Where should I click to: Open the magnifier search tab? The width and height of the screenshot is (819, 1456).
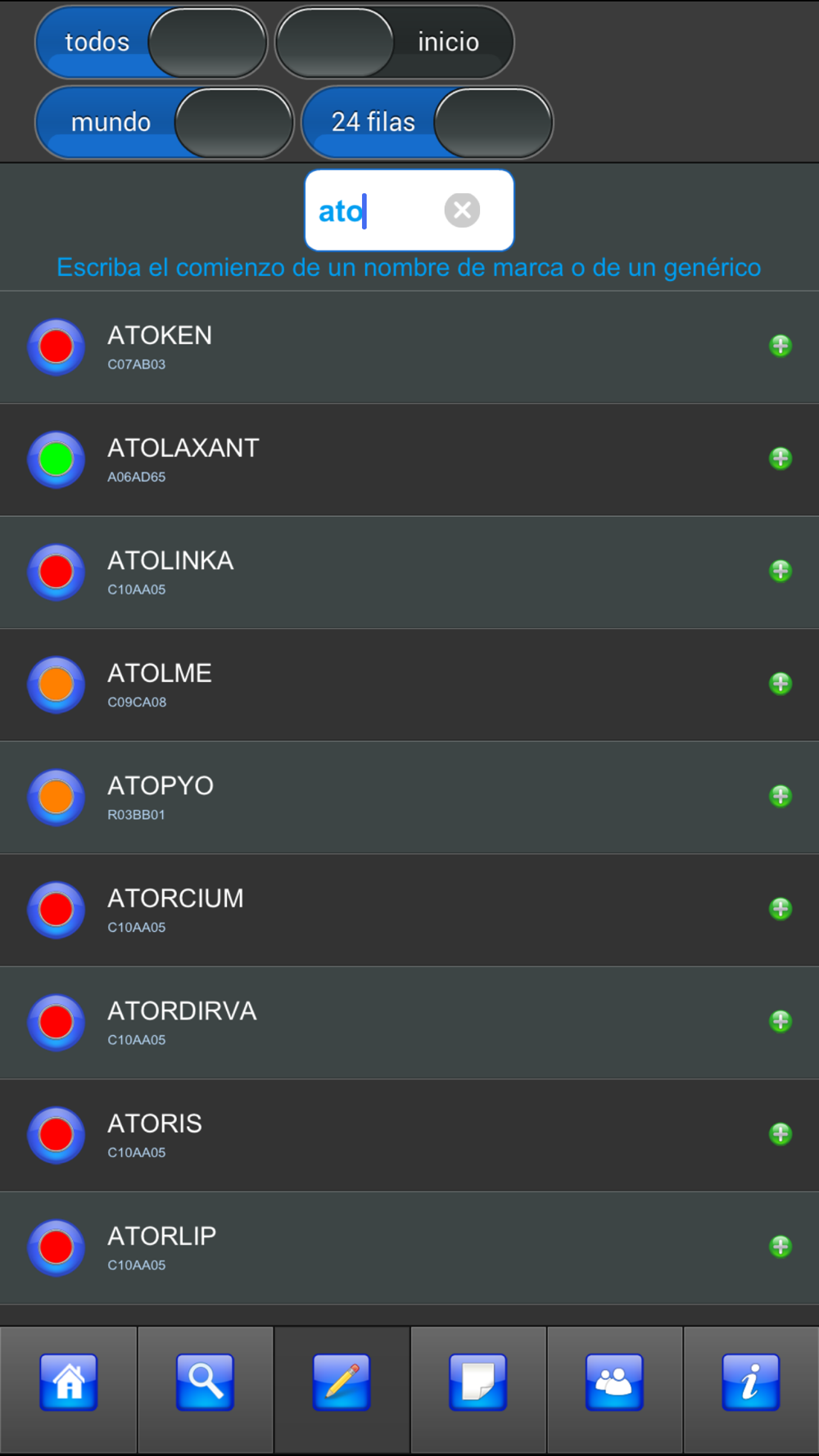point(205,1383)
